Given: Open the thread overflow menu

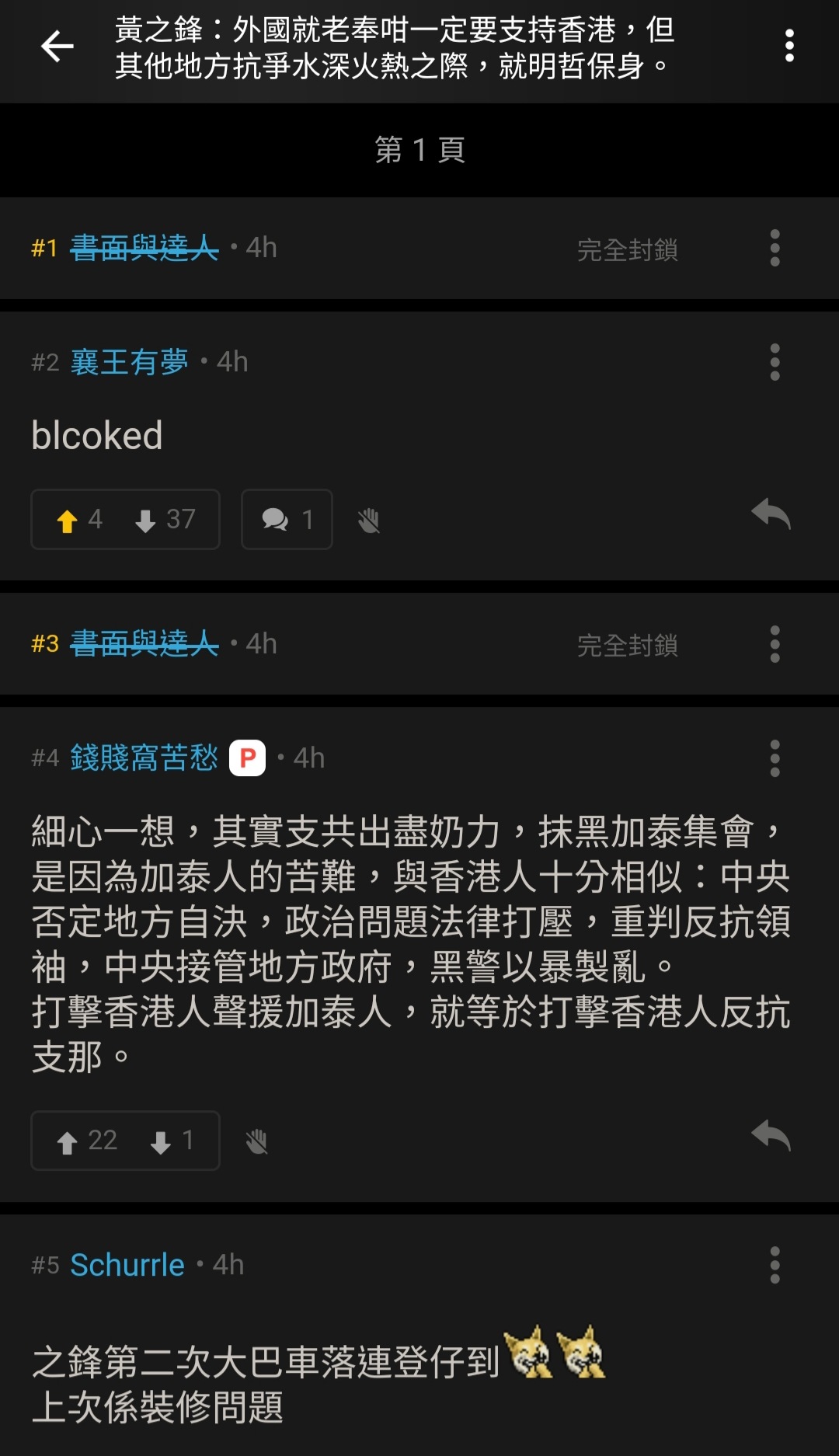Looking at the screenshot, I should click(789, 47).
